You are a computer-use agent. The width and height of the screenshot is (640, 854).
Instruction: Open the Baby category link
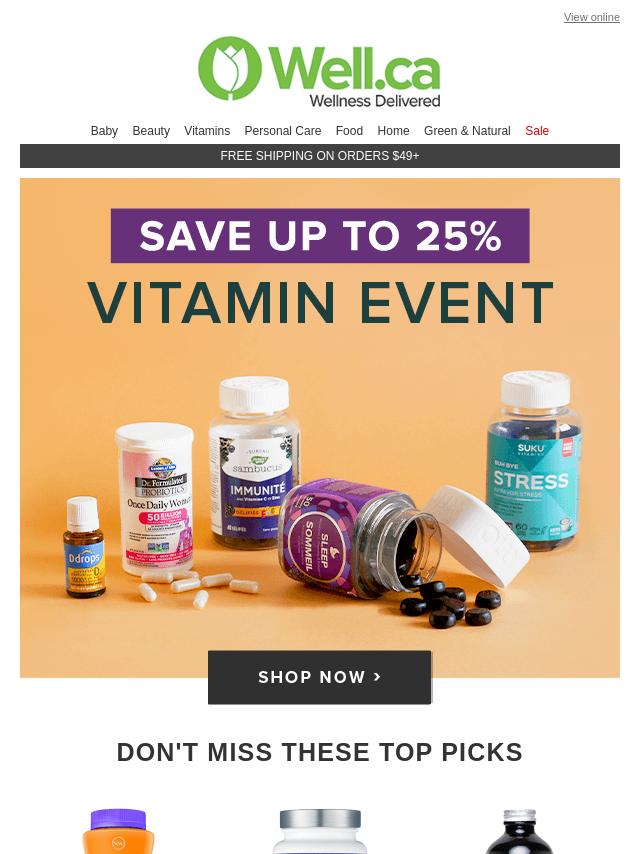coord(104,131)
